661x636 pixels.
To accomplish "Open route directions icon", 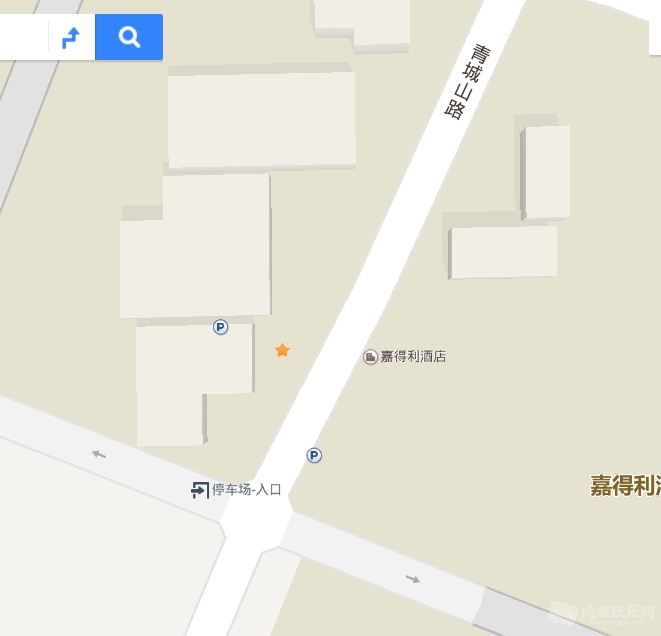I will (x=71, y=38).
